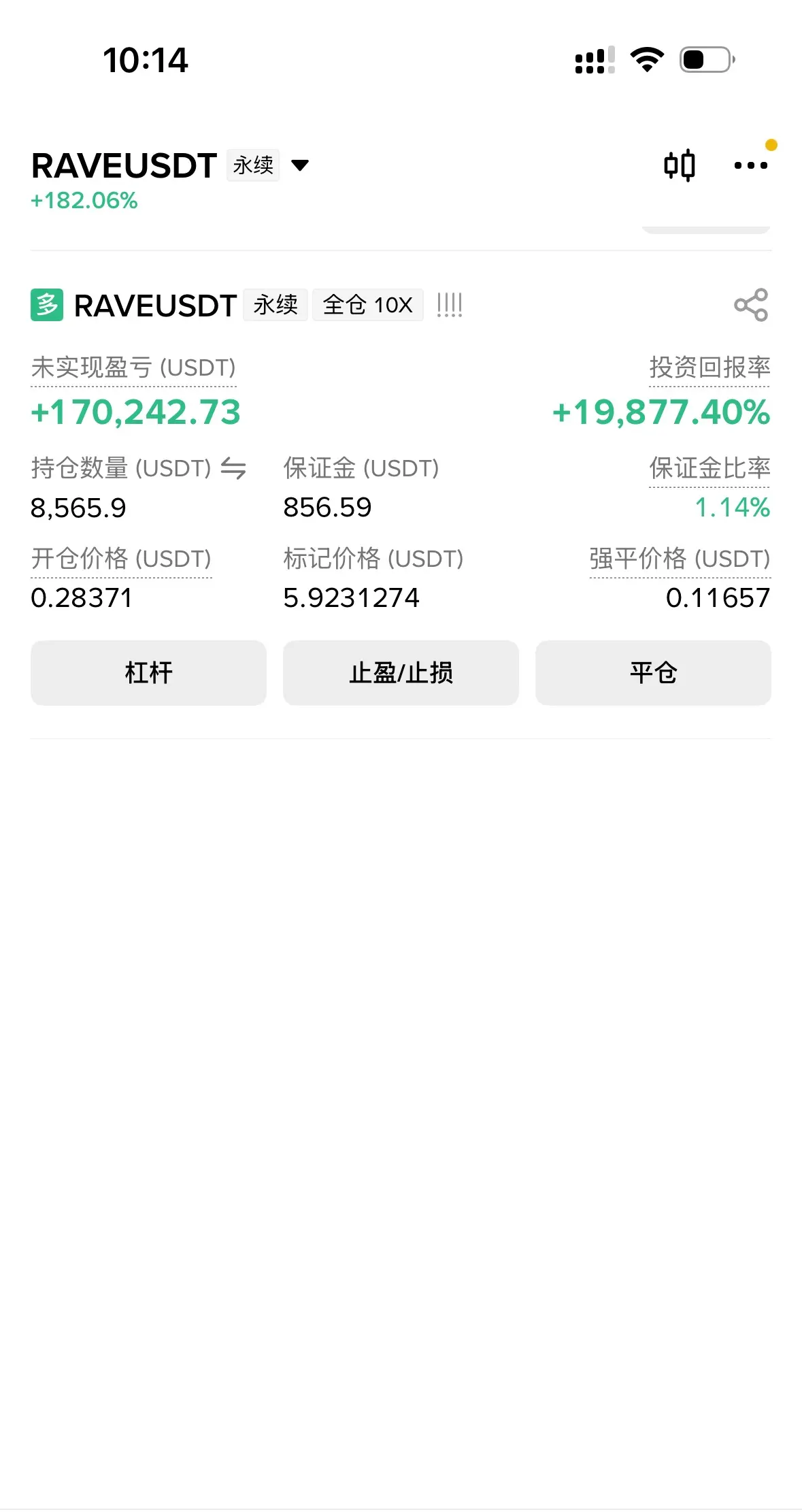Open the three-dot more options menu
802x1512 pixels.
750,165
